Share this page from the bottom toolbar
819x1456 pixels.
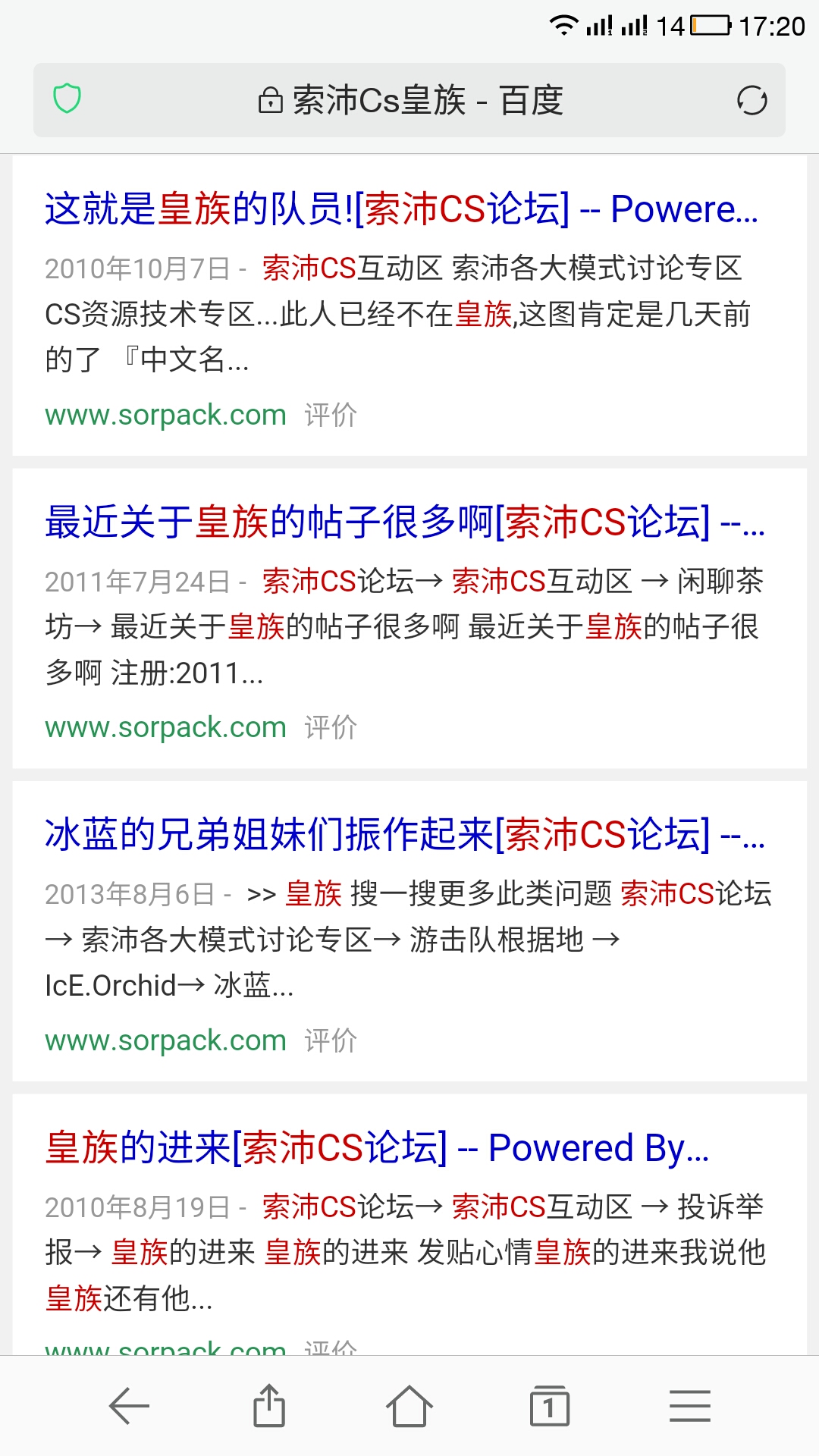pyautogui.click(x=269, y=1405)
